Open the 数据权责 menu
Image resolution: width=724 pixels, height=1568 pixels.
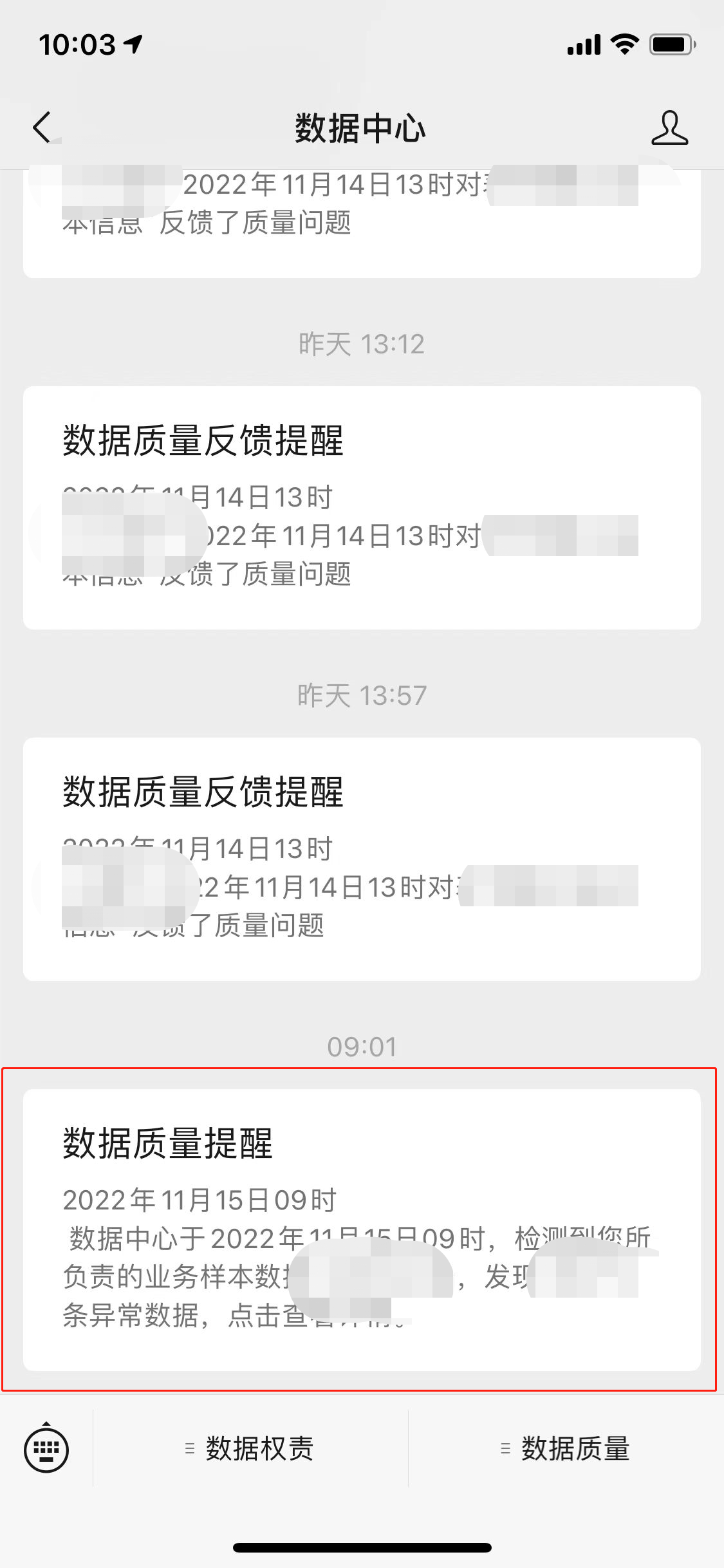pos(250,1449)
